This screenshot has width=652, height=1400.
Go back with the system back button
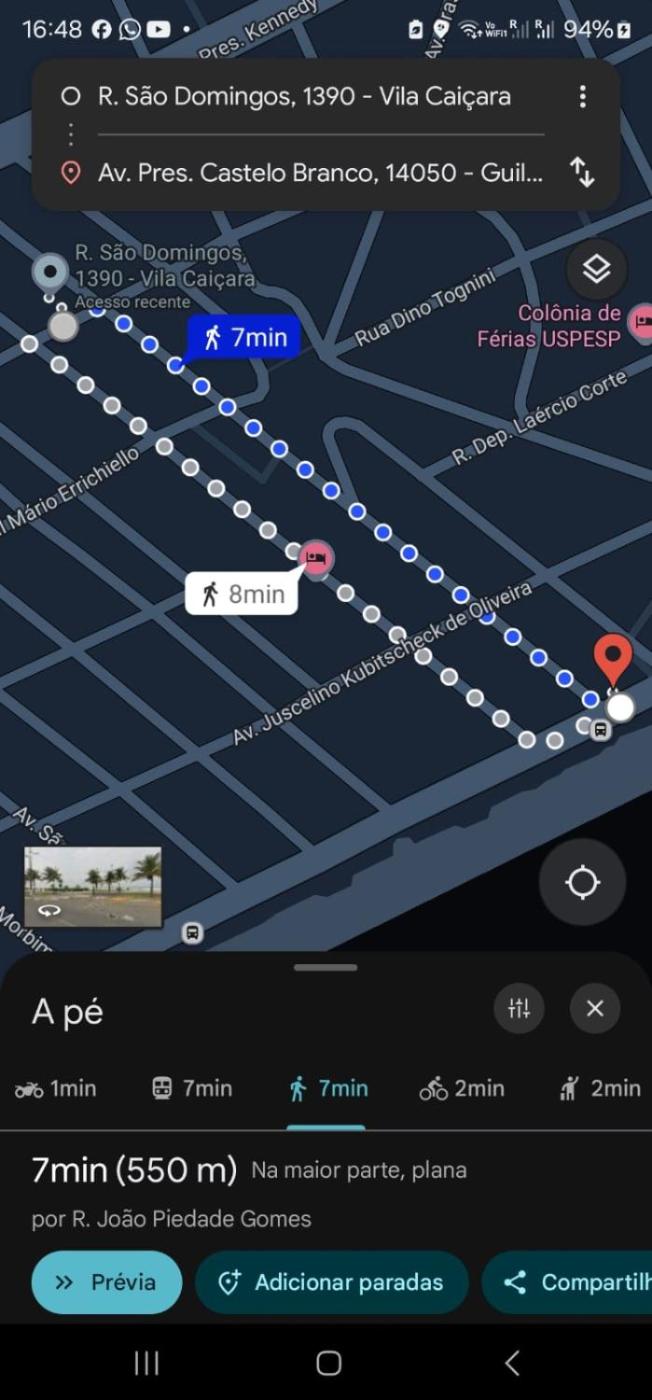coord(512,1362)
